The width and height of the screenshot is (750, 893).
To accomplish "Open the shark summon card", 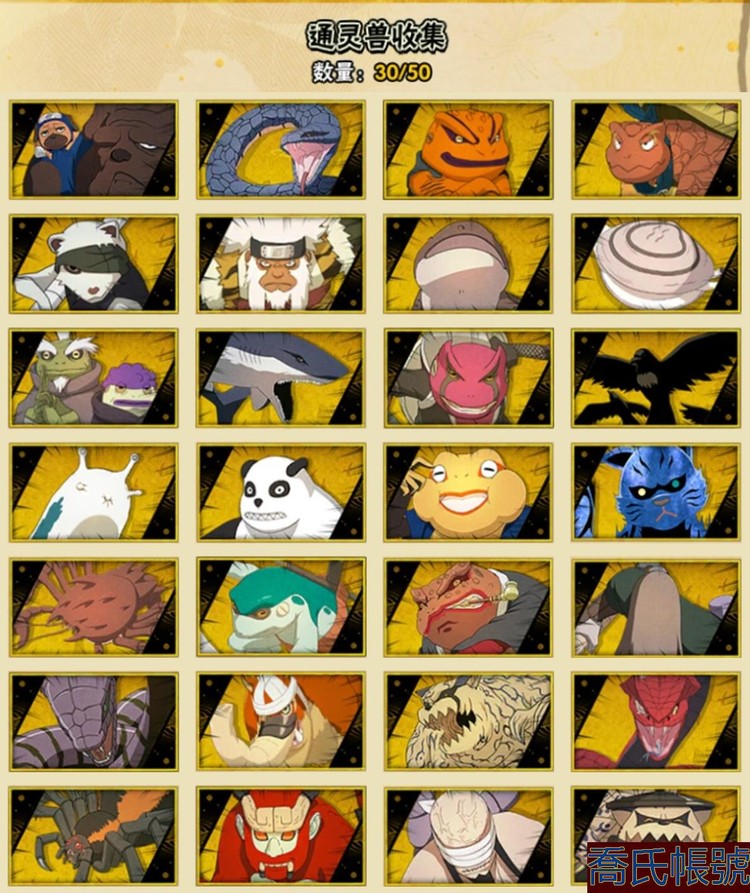I will (x=281, y=379).
